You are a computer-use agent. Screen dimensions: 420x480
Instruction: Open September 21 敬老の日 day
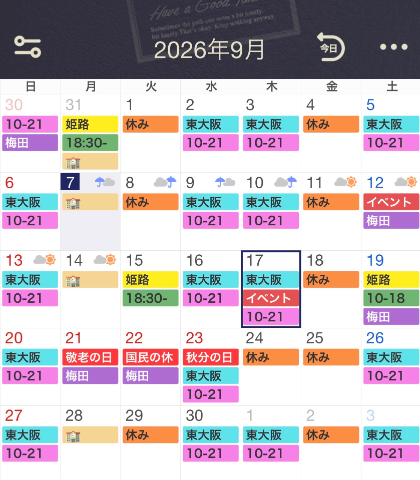pyautogui.click(x=90, y=367)
